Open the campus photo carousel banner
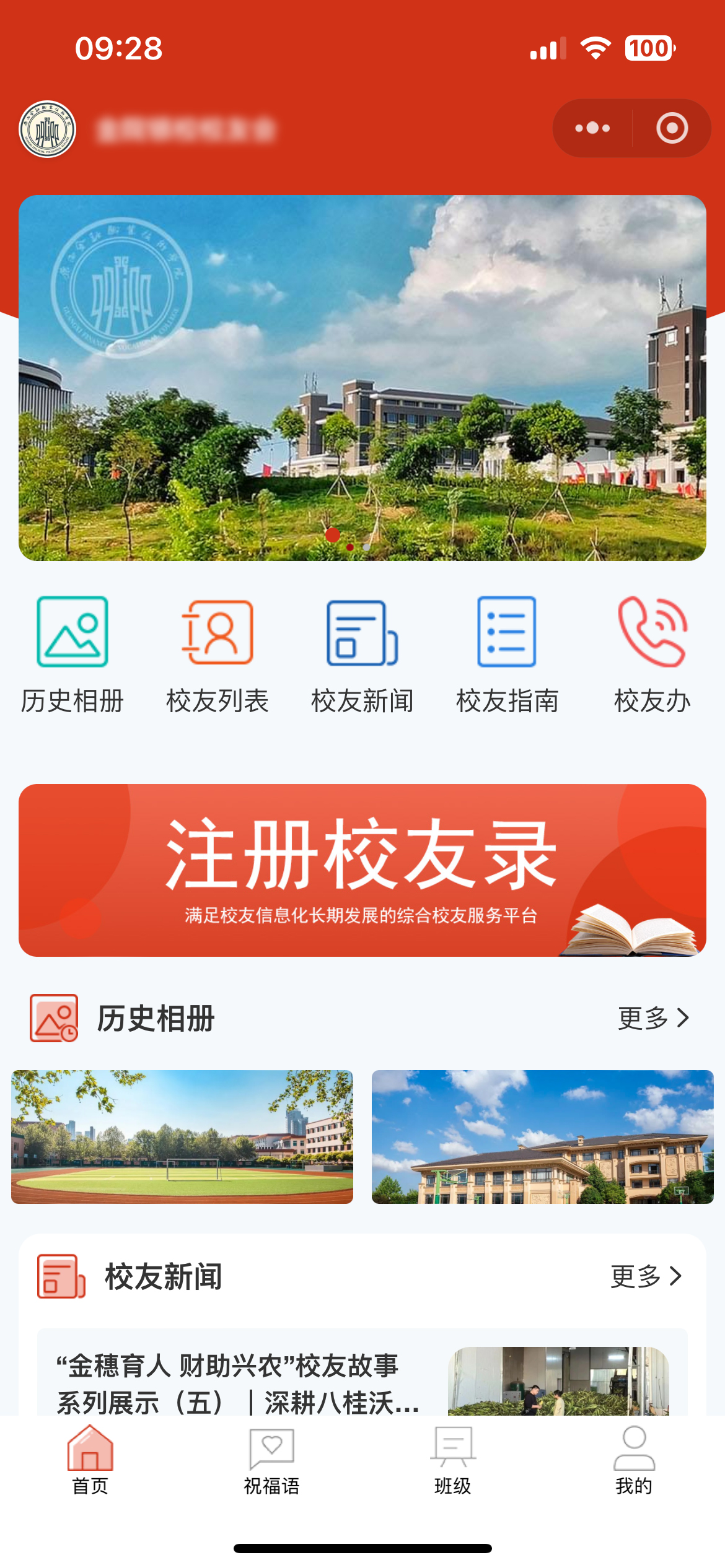The height and width of the screenshot is (1568, 725). (x=362, y=378)
